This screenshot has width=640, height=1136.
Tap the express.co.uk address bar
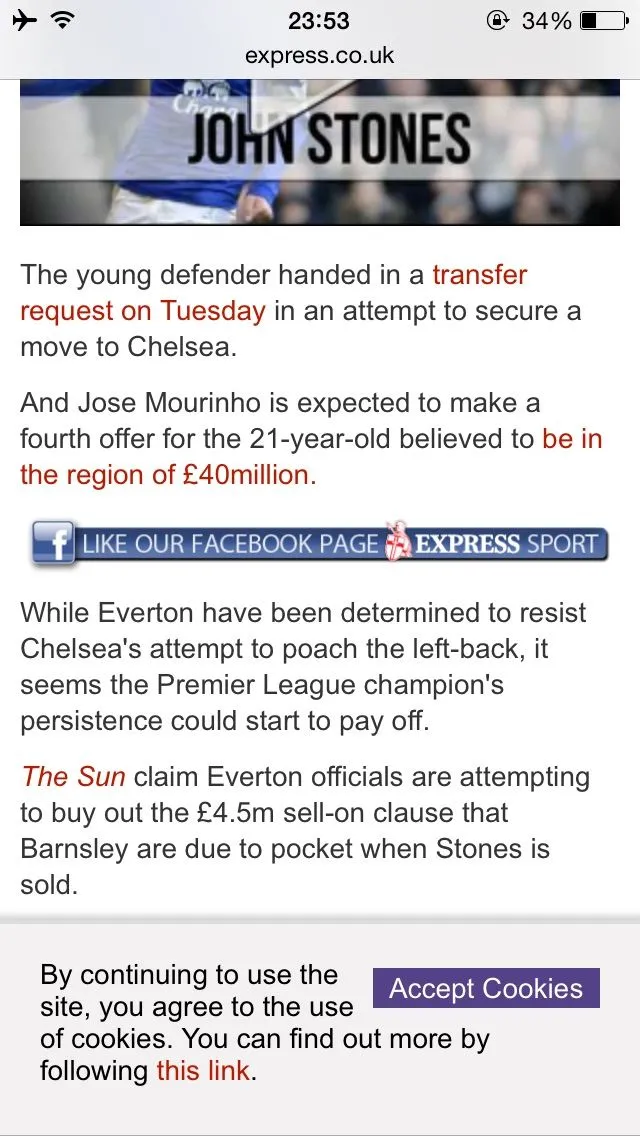pyautogui.click(x=320, y=55)
